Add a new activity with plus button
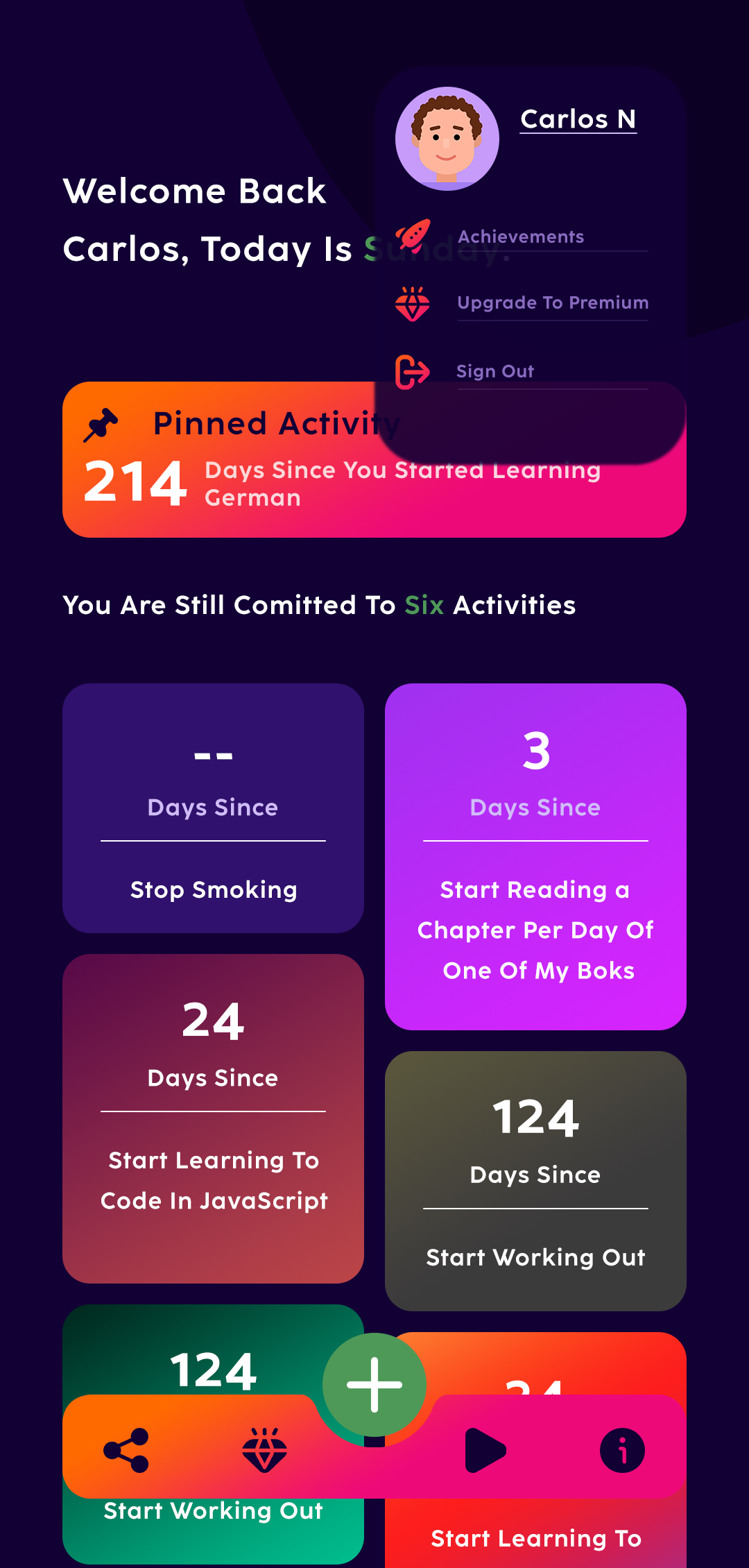749x1568 pixels. pos(374,1384)
